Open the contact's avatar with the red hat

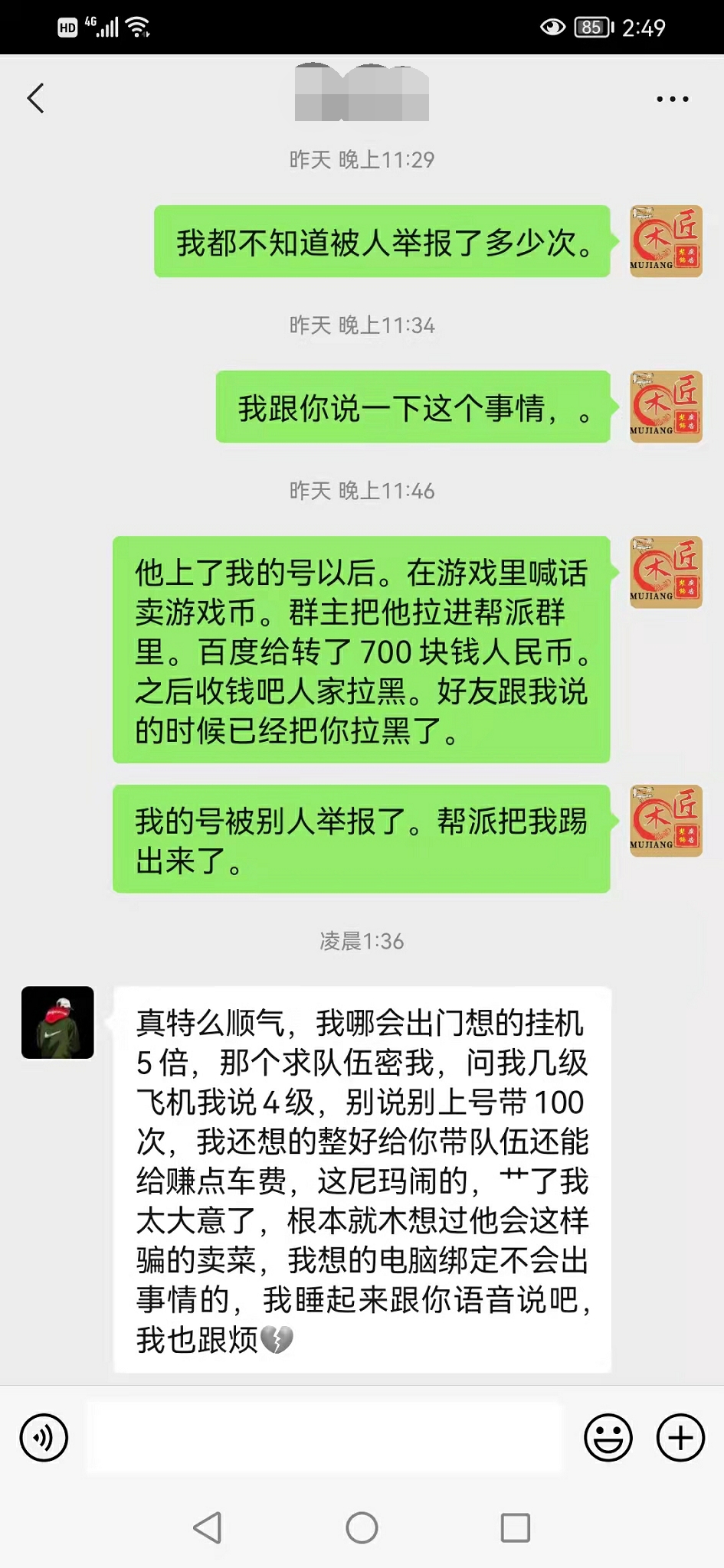click(57, 1022)
